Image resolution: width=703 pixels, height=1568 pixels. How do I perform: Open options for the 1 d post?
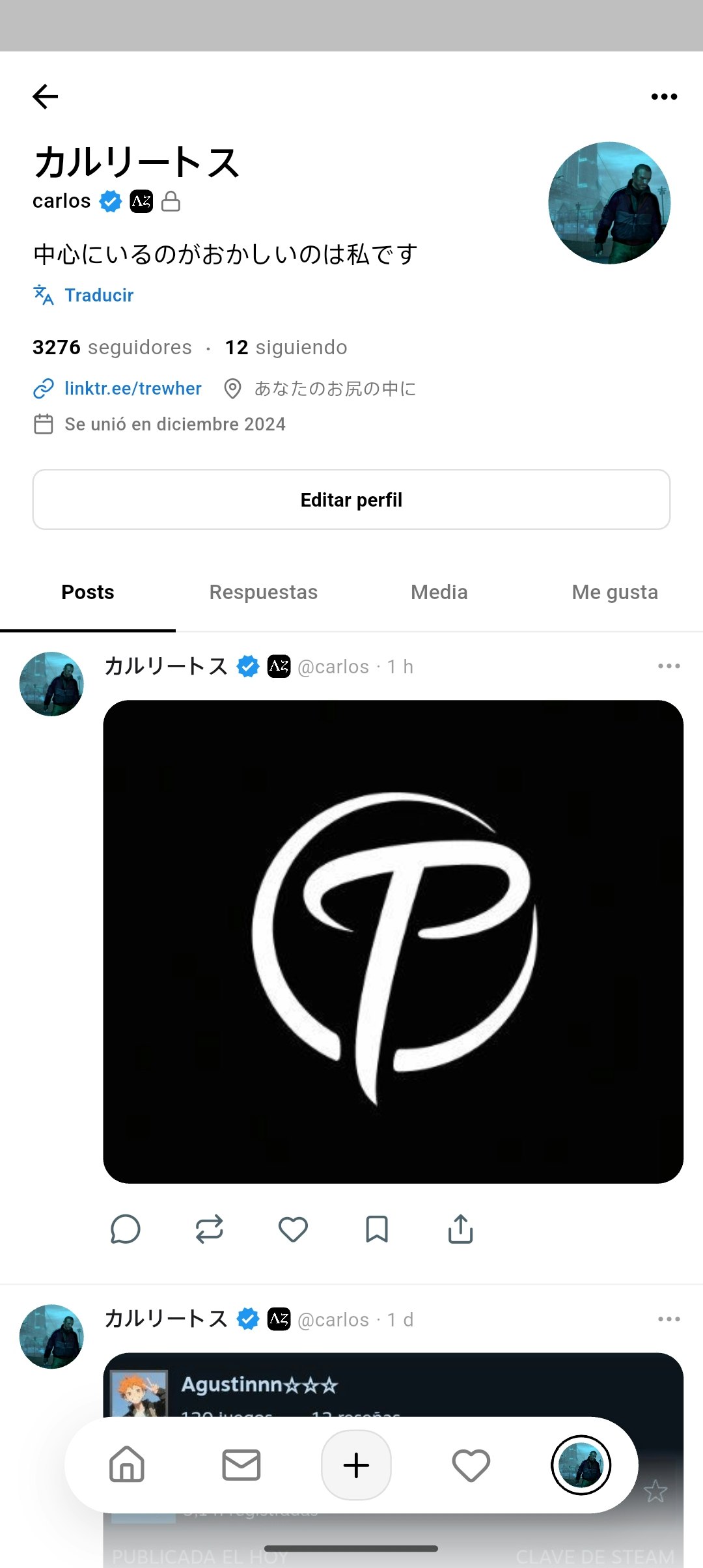669,1319
